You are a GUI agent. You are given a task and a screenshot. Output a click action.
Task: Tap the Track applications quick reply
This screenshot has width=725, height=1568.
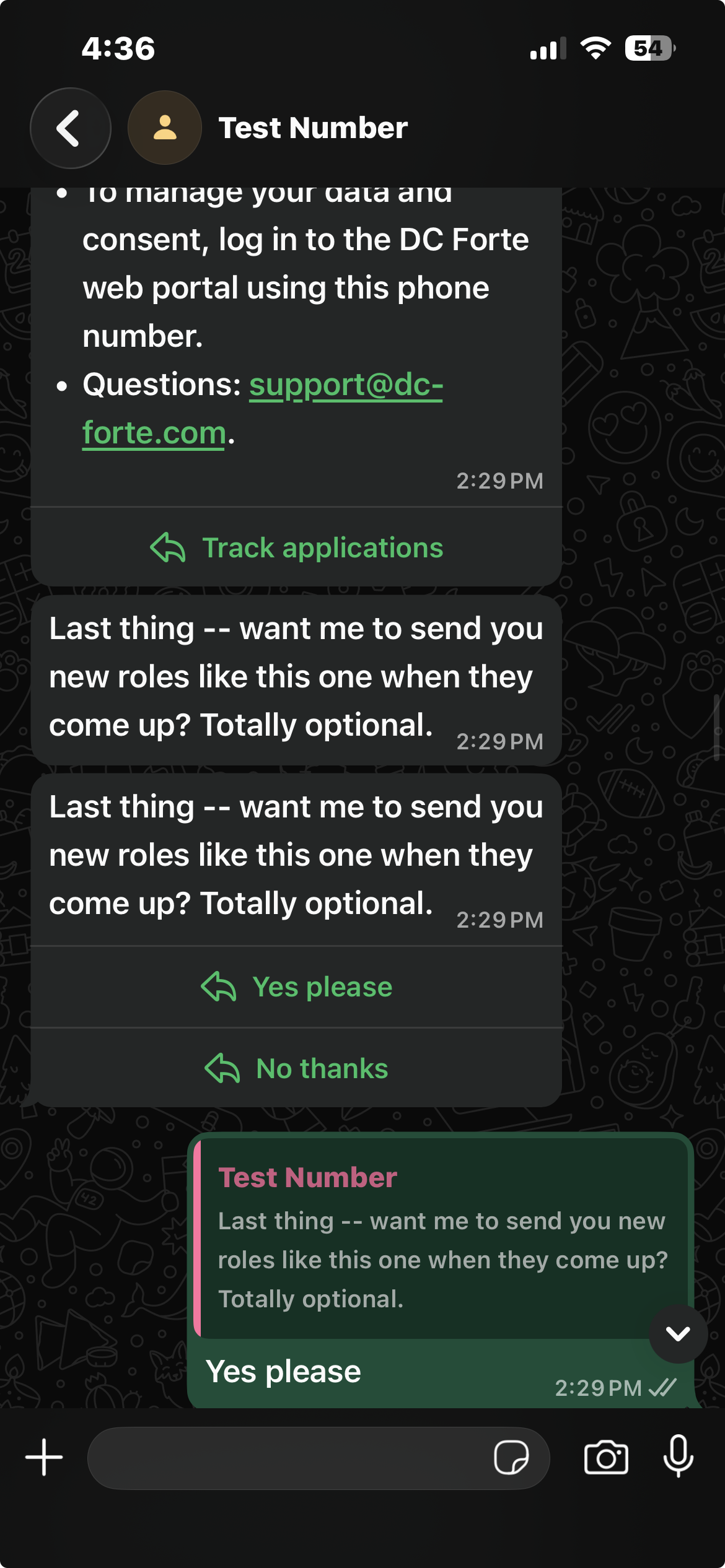tap(296, 547)
